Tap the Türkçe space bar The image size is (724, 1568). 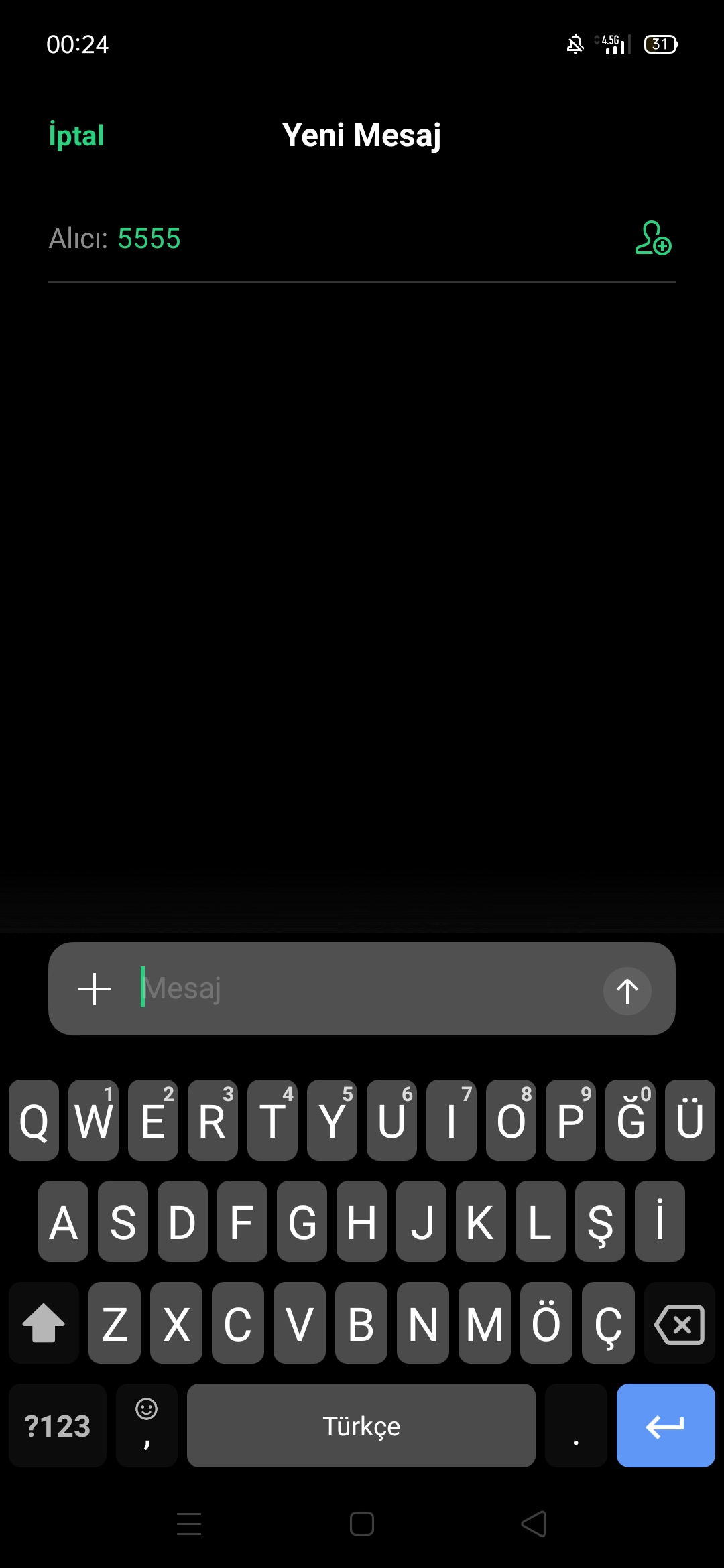click(x=361, y=1425)
